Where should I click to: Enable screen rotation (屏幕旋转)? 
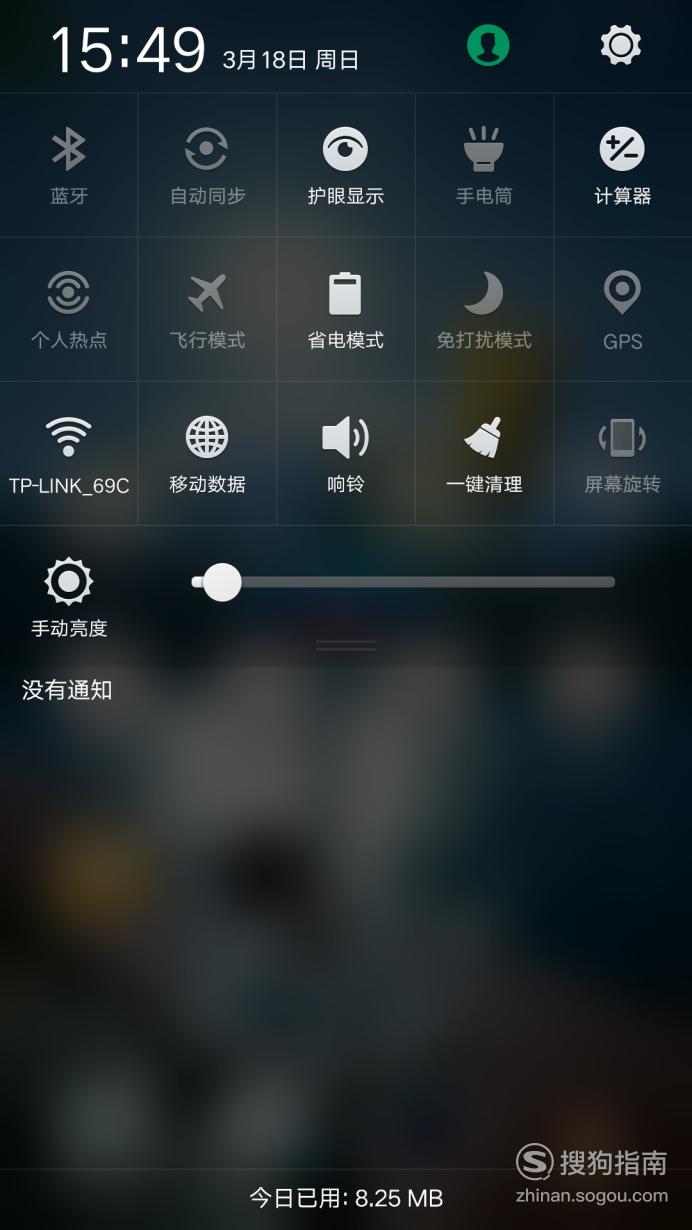point(622,454)
